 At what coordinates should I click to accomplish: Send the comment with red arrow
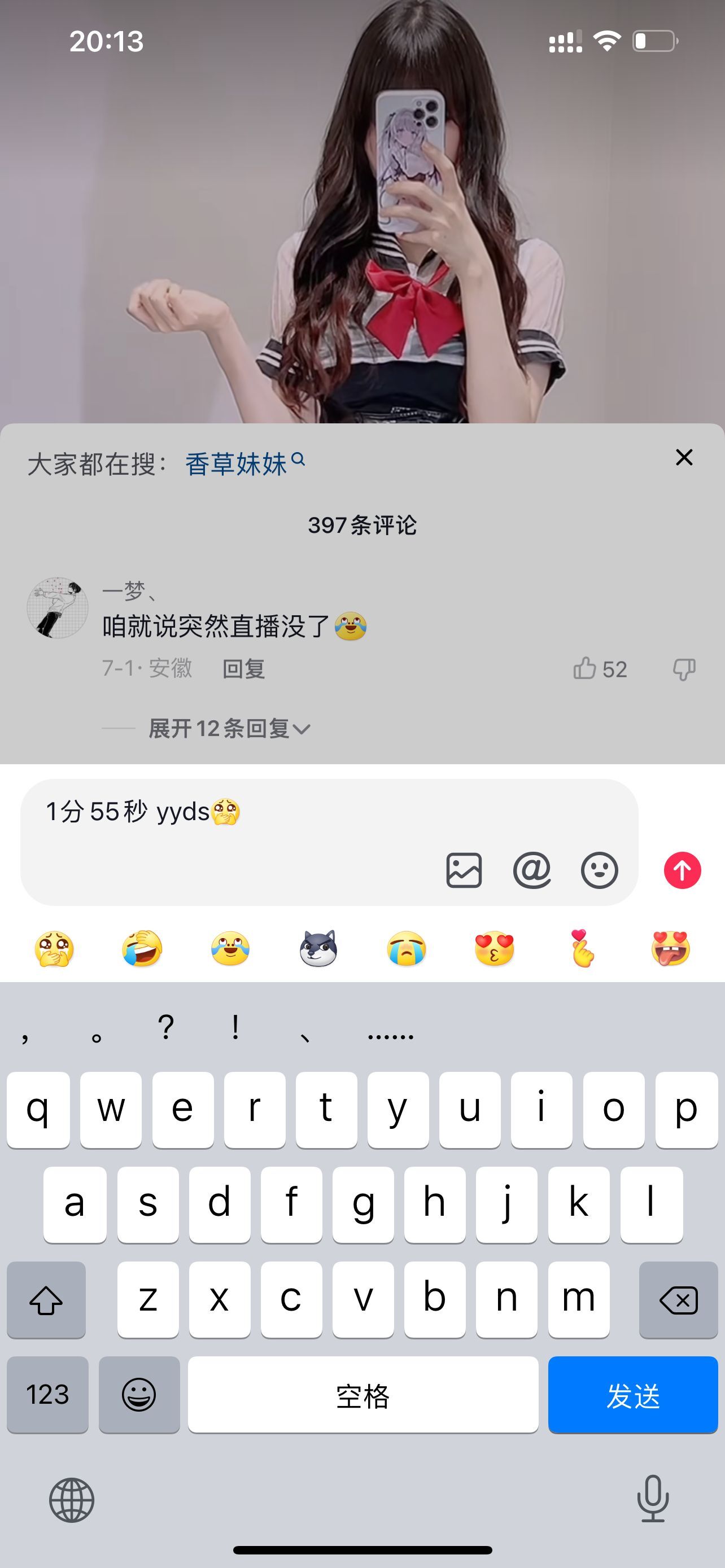[x=682, y=870]
